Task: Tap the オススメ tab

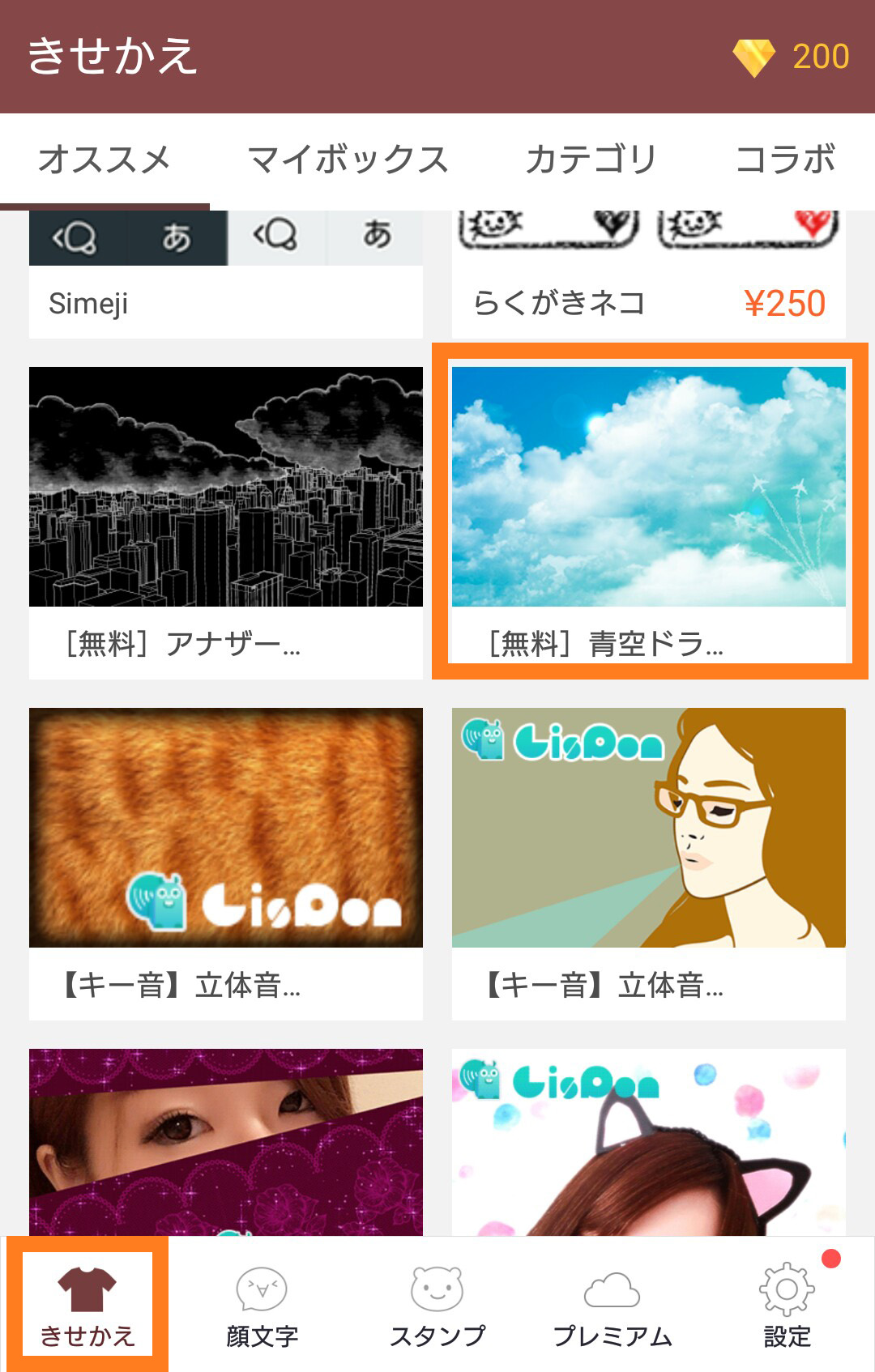Action: (x=105, y=160)
